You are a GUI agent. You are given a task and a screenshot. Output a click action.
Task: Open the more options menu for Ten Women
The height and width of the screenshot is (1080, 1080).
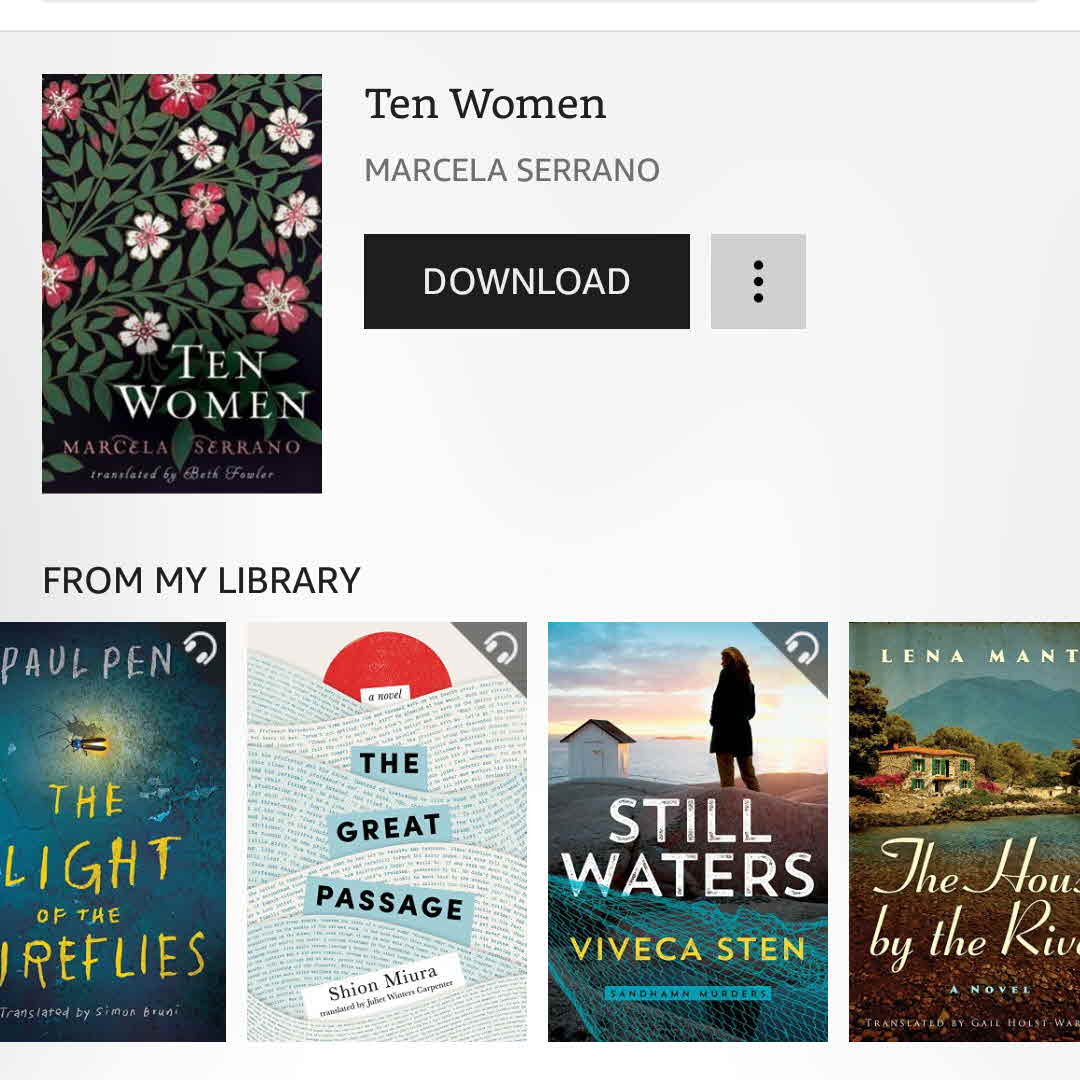tap(758, 281)
